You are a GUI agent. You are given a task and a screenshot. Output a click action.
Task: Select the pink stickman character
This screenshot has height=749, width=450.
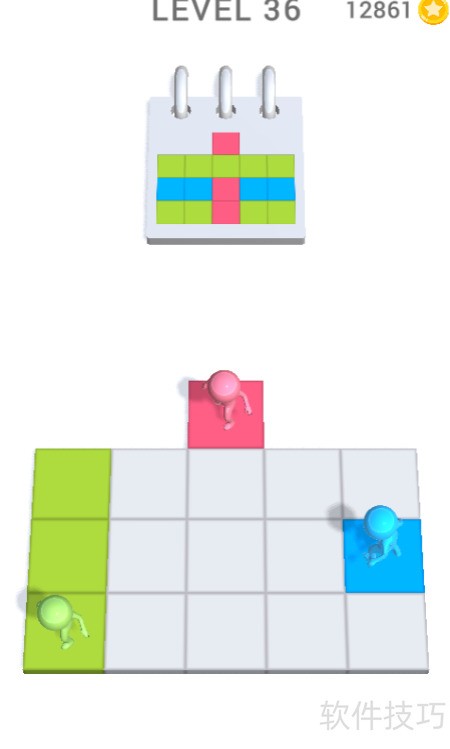tap(226, 399)
